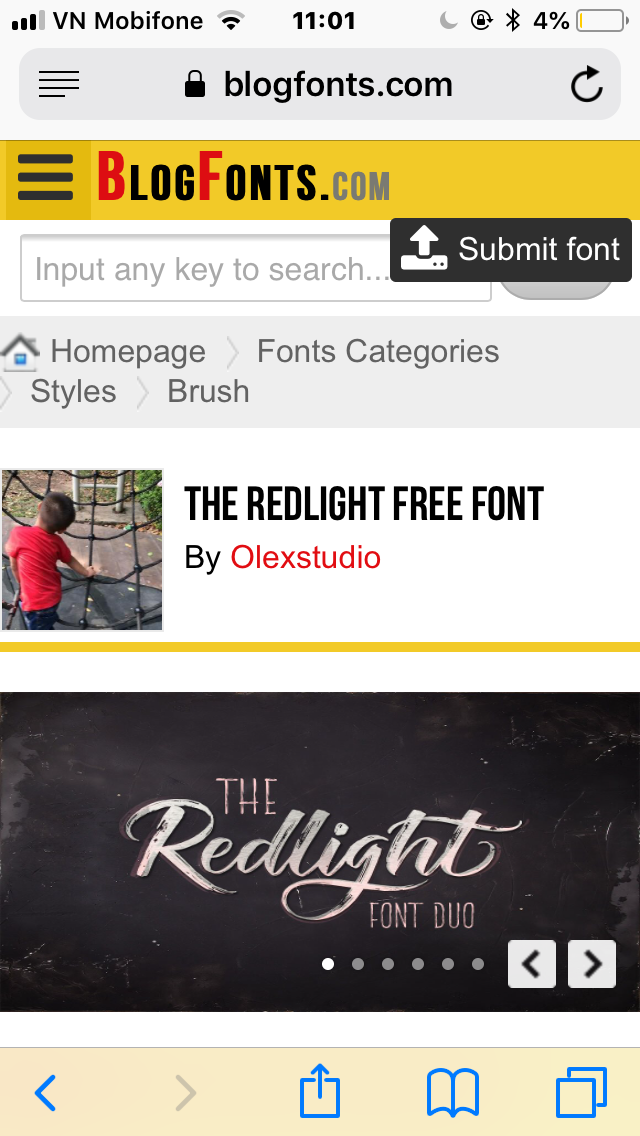640x1136 pixels.
Task: Open Safari reader view icon
Action: point(59,85)
